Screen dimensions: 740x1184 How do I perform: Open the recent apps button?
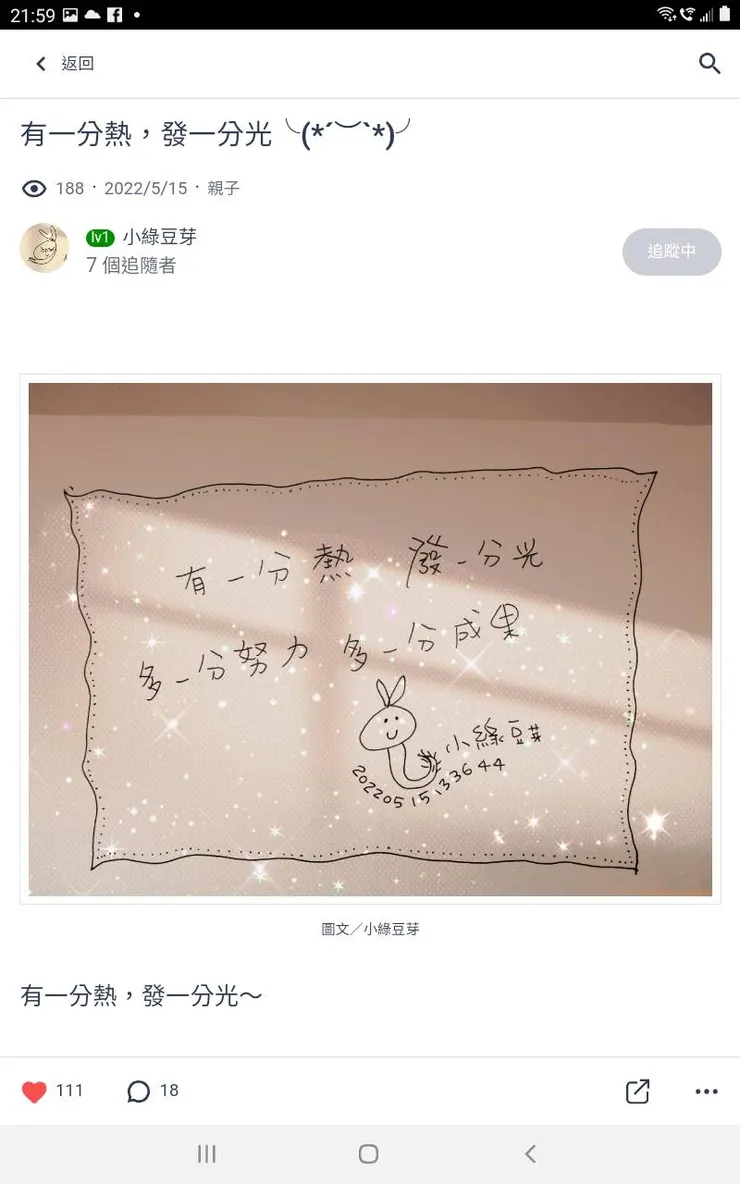pyautogui.click(x=207, y=1154)
